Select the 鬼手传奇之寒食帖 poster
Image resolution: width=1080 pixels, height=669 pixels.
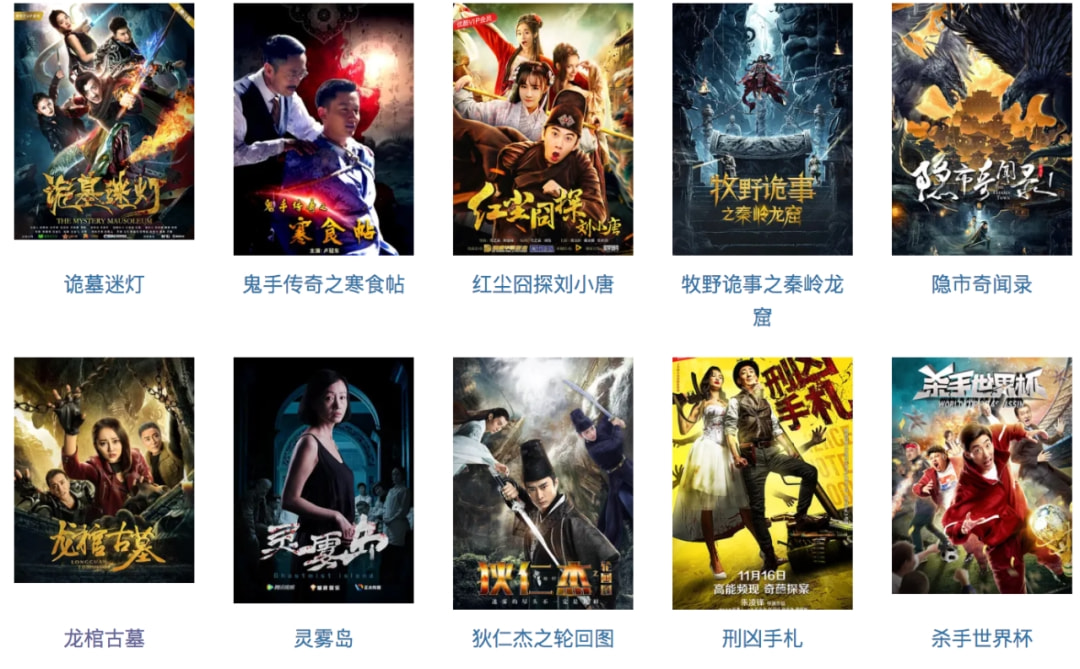point(323,129)
